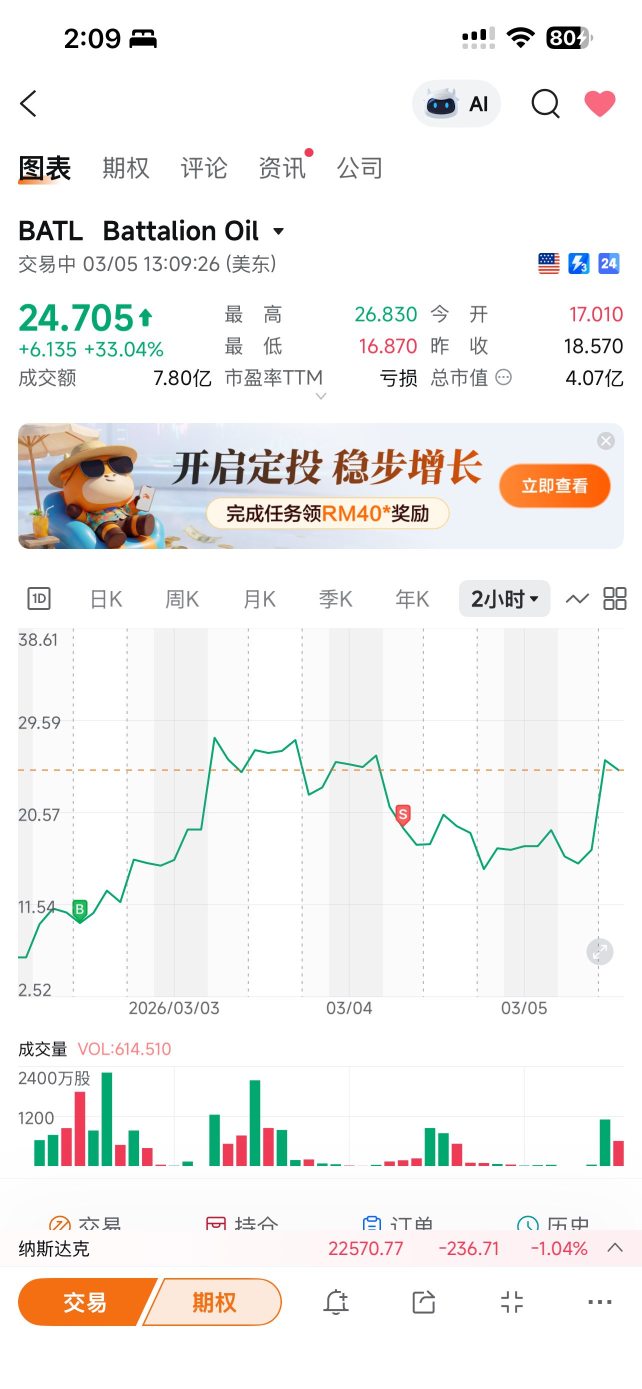Select the 日K chart period
Image resolution: width=642 pixels, height=1389 pixels.
point(106,599)
